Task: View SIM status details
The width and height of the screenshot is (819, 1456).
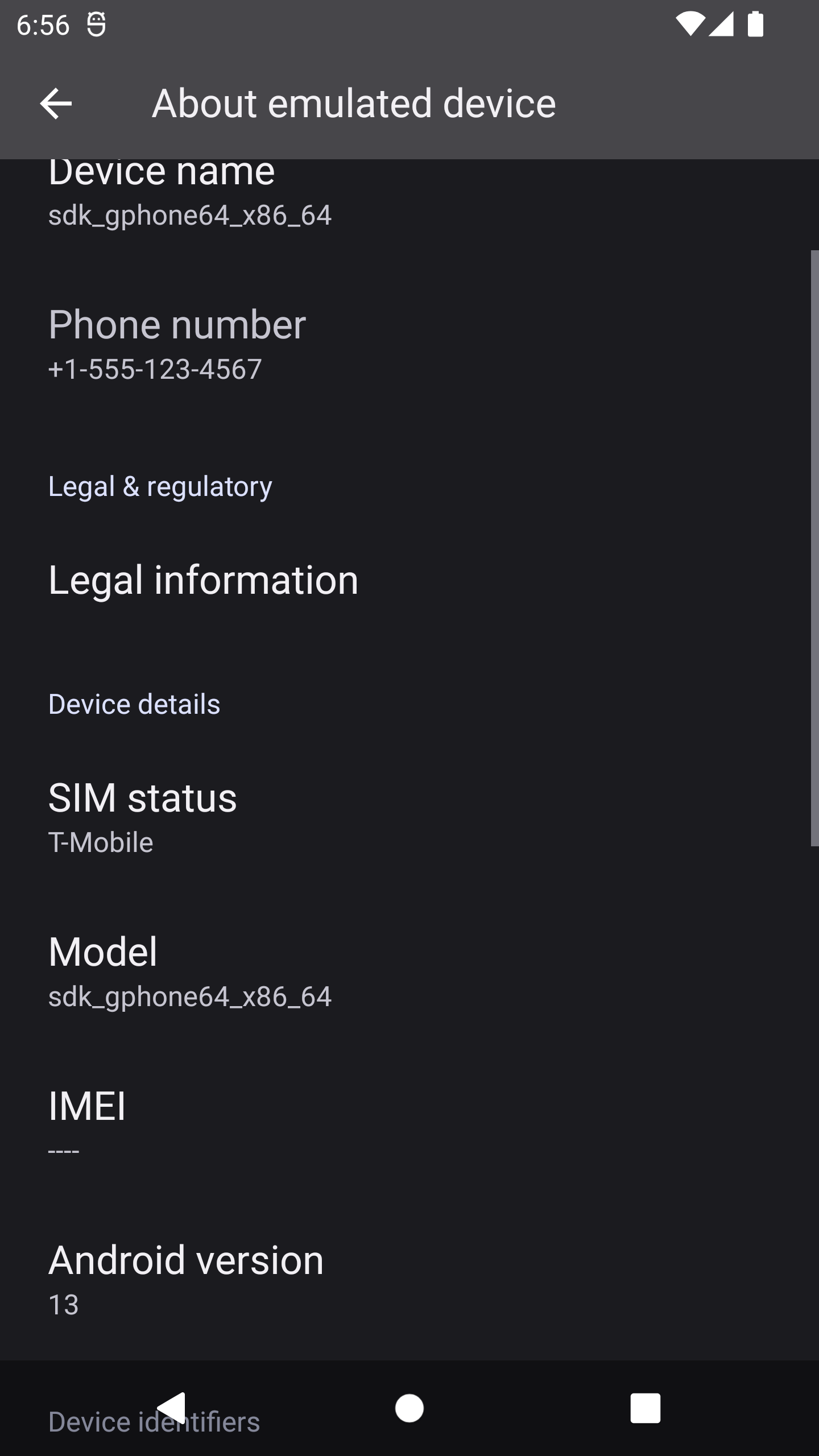Action: 142,817
